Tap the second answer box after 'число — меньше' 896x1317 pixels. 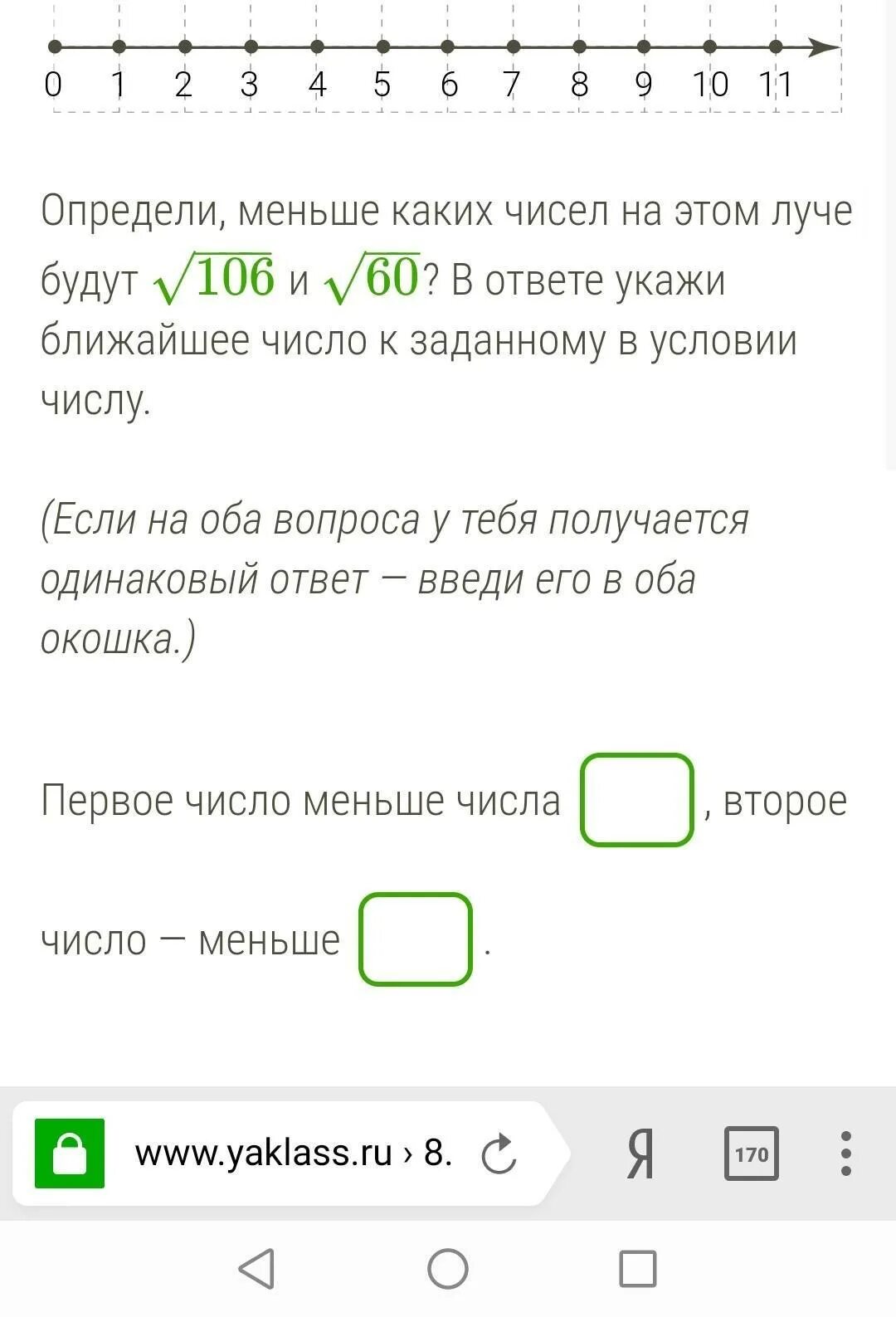pyautogui.click(x=415, y=939)
